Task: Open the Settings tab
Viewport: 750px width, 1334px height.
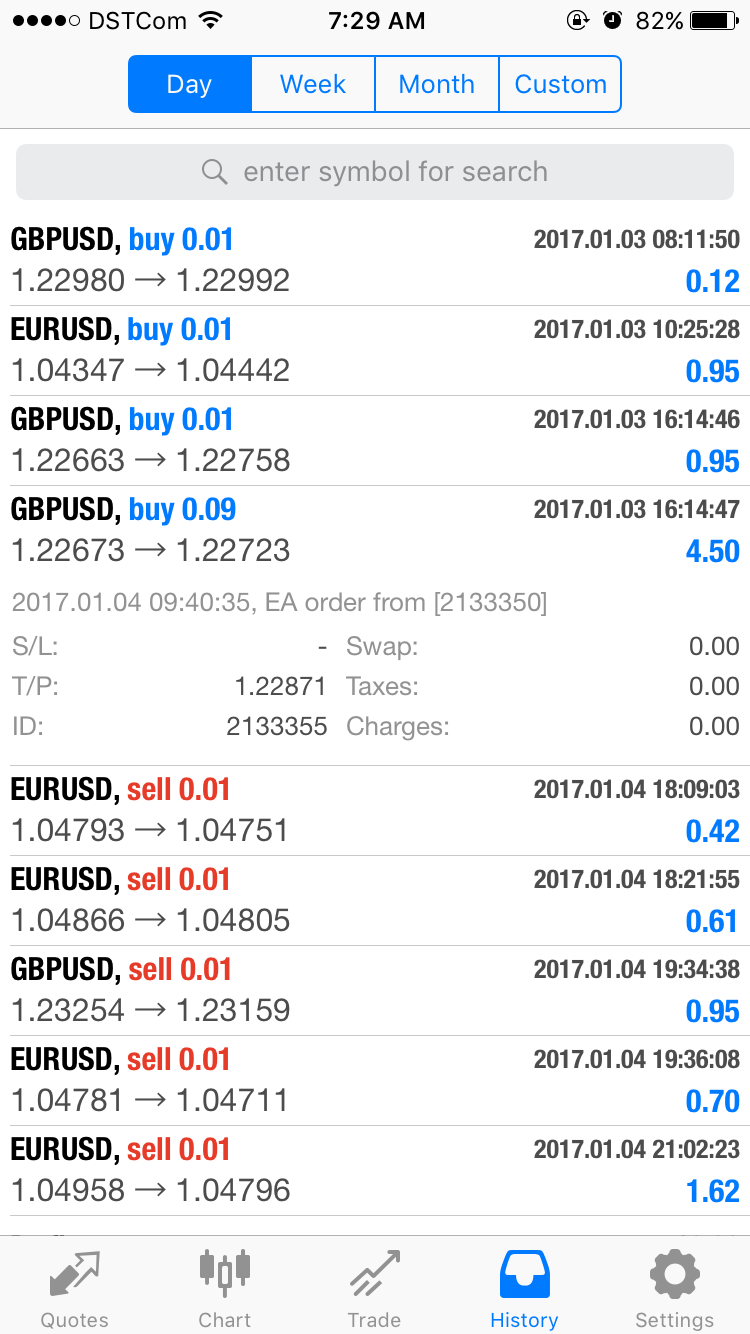Action: (675, 1288)
